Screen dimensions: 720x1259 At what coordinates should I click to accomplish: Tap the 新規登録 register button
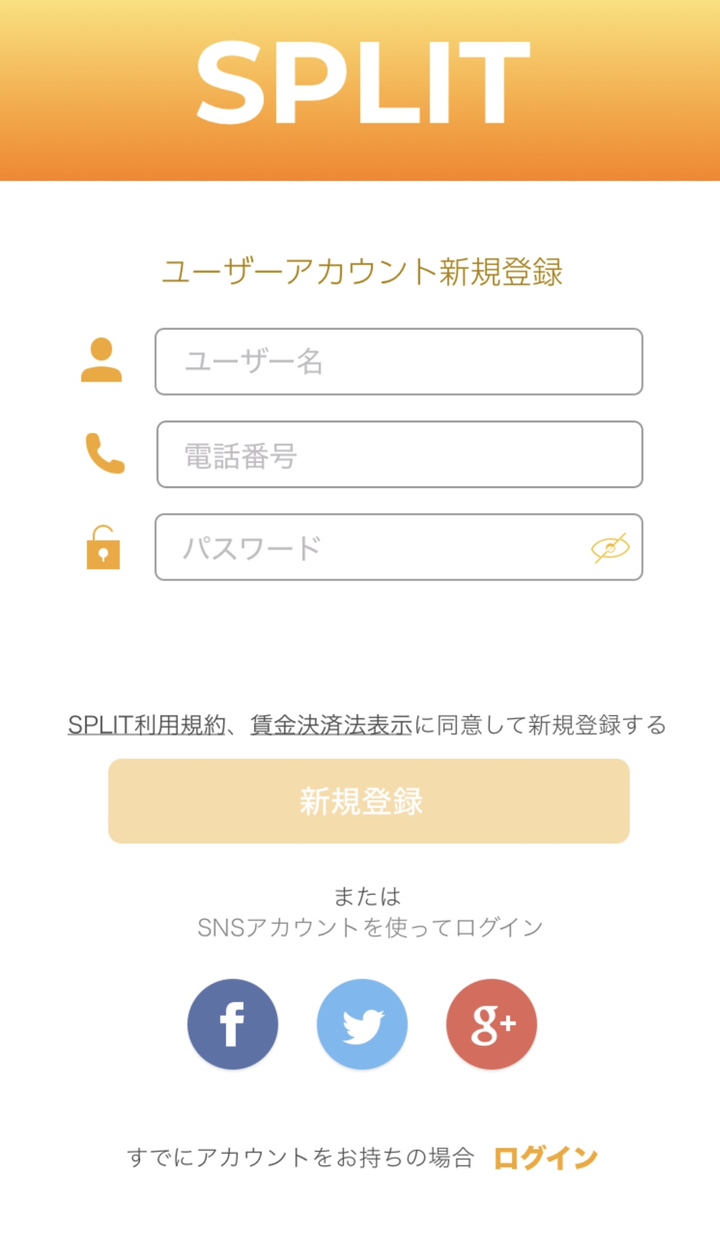click(369, 801)
